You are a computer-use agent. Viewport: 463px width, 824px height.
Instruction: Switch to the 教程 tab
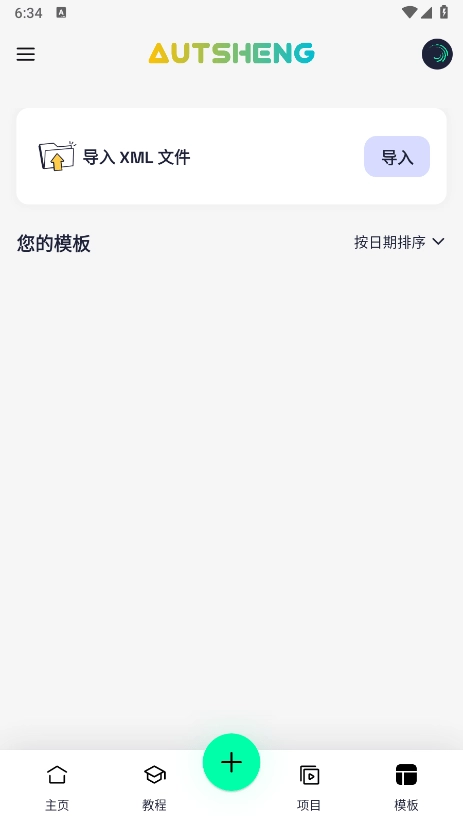[155, 788]
